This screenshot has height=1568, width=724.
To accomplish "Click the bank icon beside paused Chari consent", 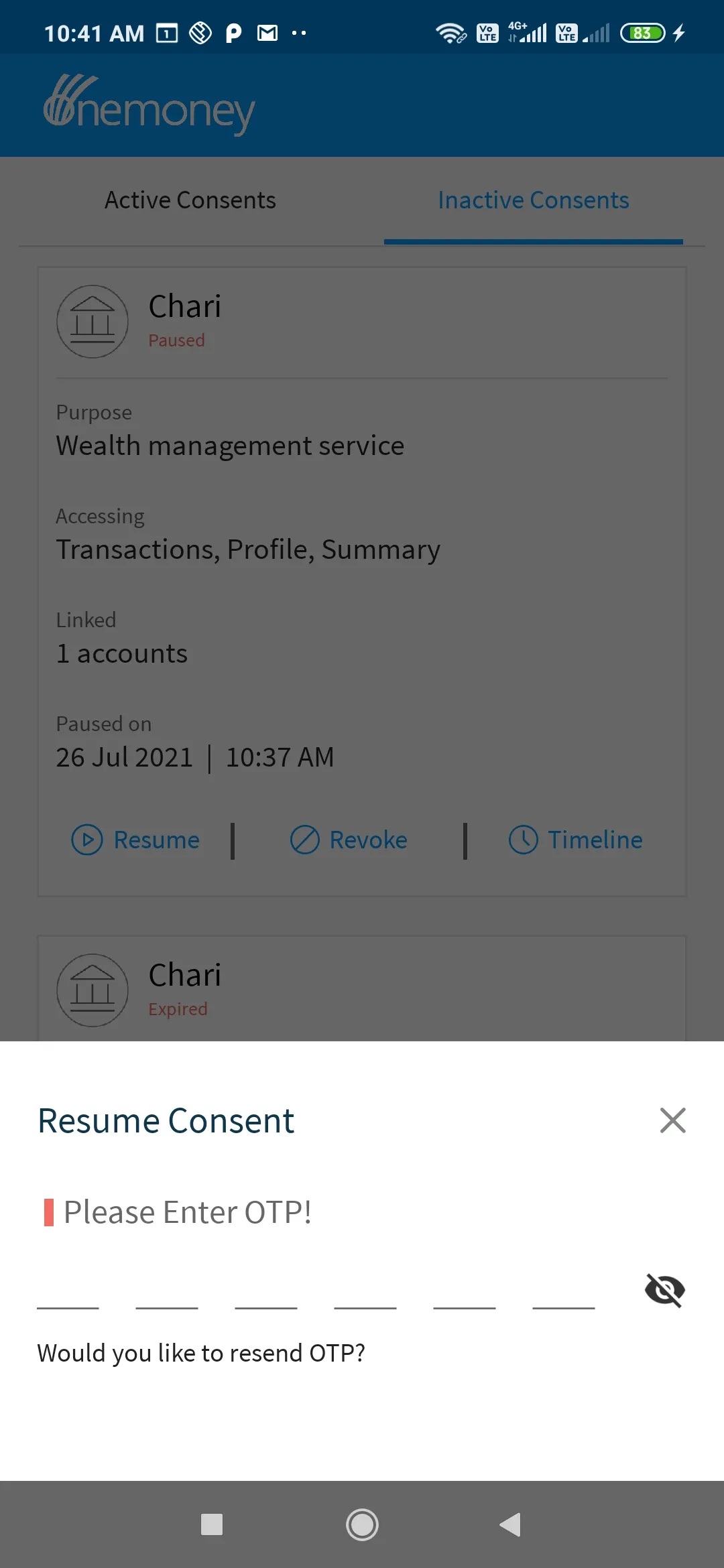I will (93, 322).
